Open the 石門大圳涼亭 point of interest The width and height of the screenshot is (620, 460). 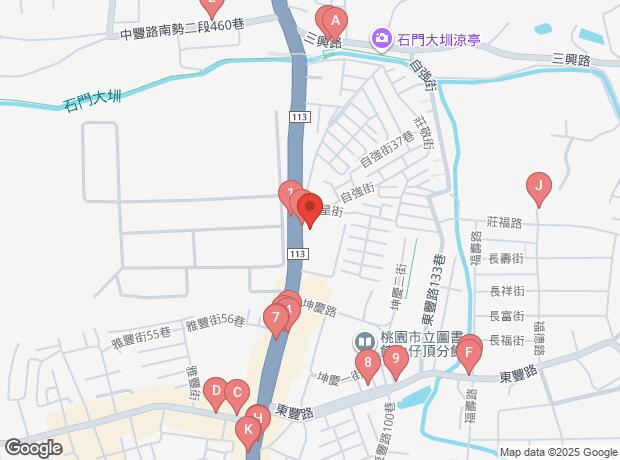click(381, 40)
